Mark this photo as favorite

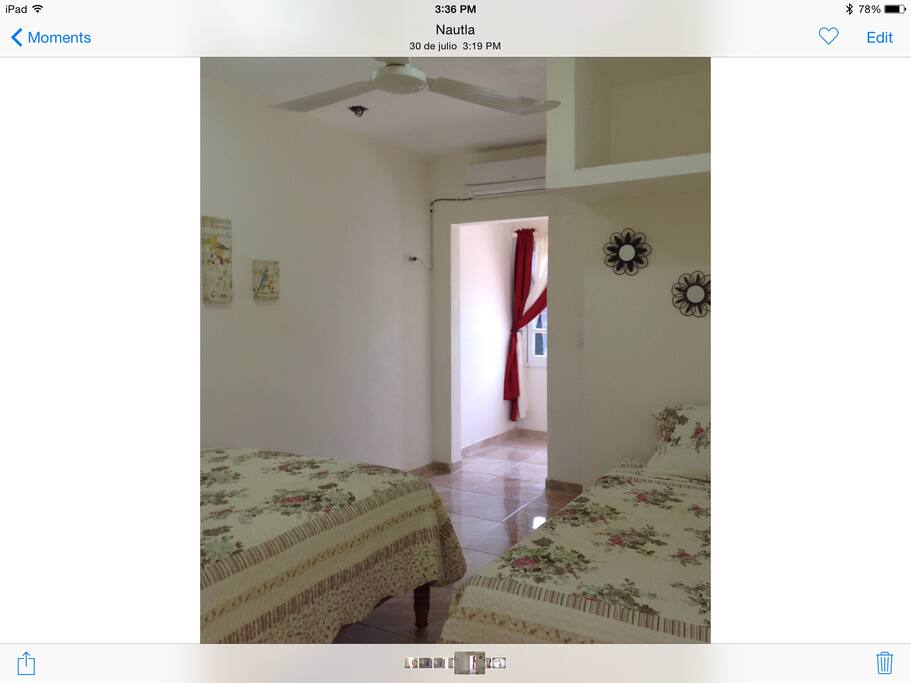(828, 37)
